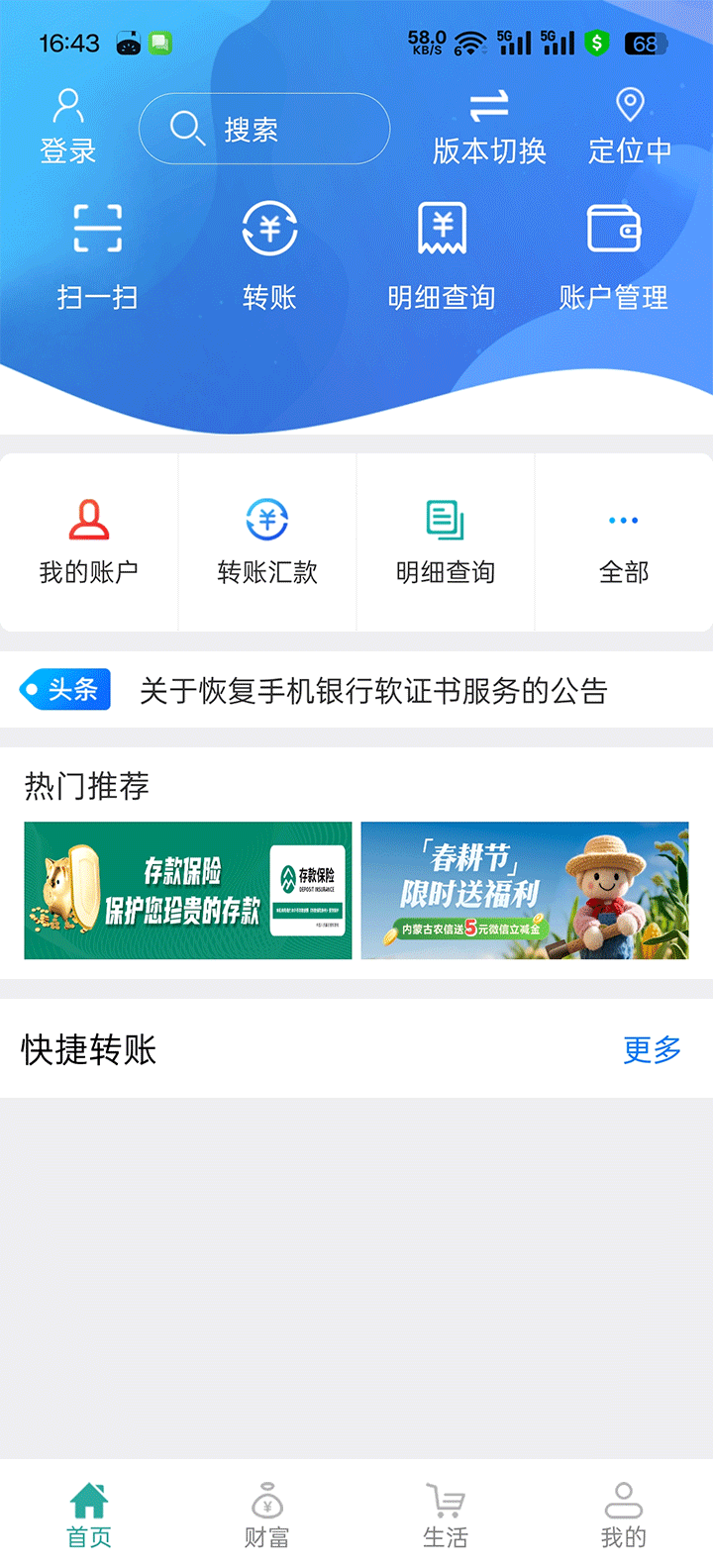
Task: Open the 头条 headline announcement
Action: [356, 690]
